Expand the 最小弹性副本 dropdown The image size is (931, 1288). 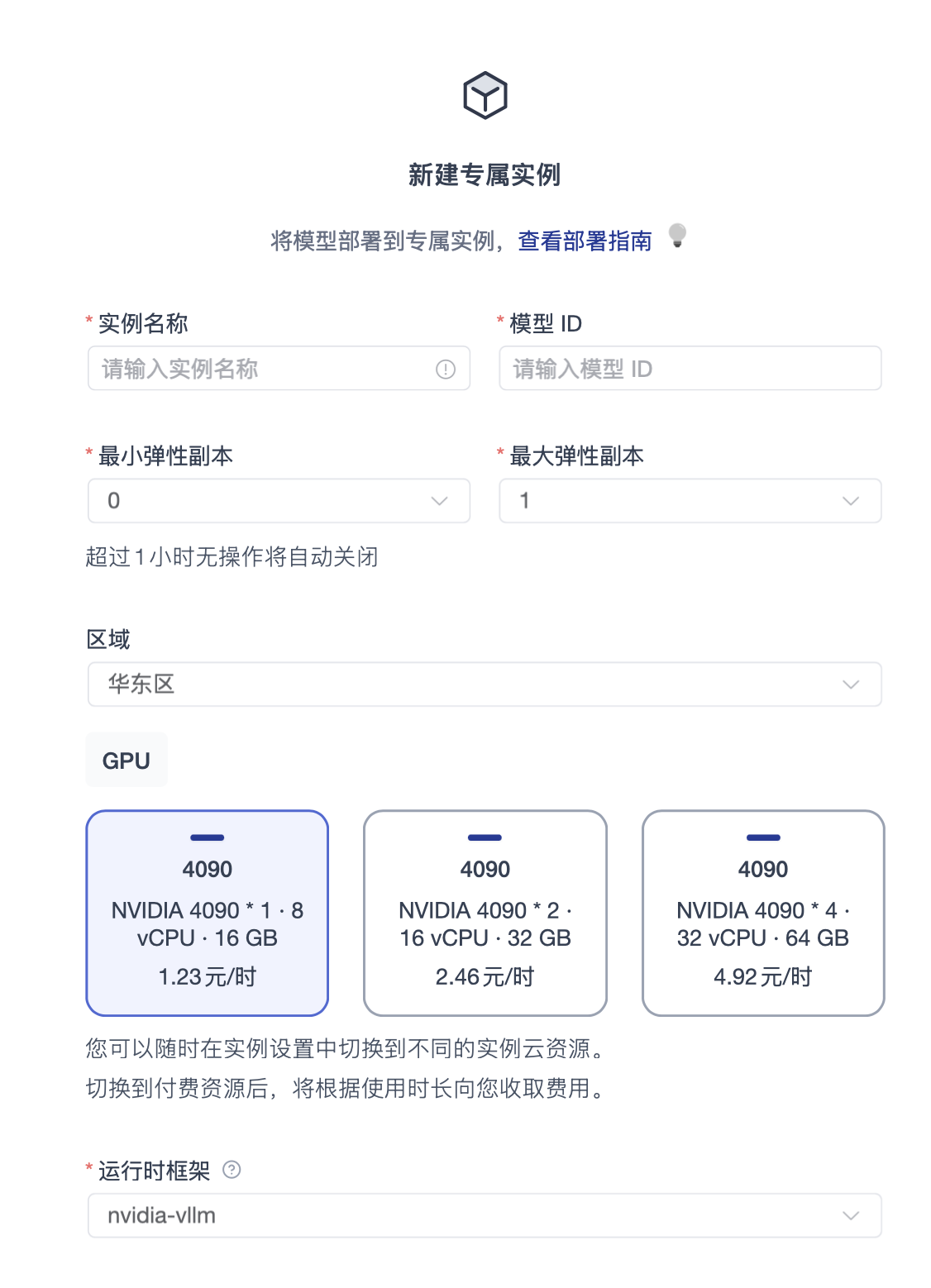(x=279, y=501)
